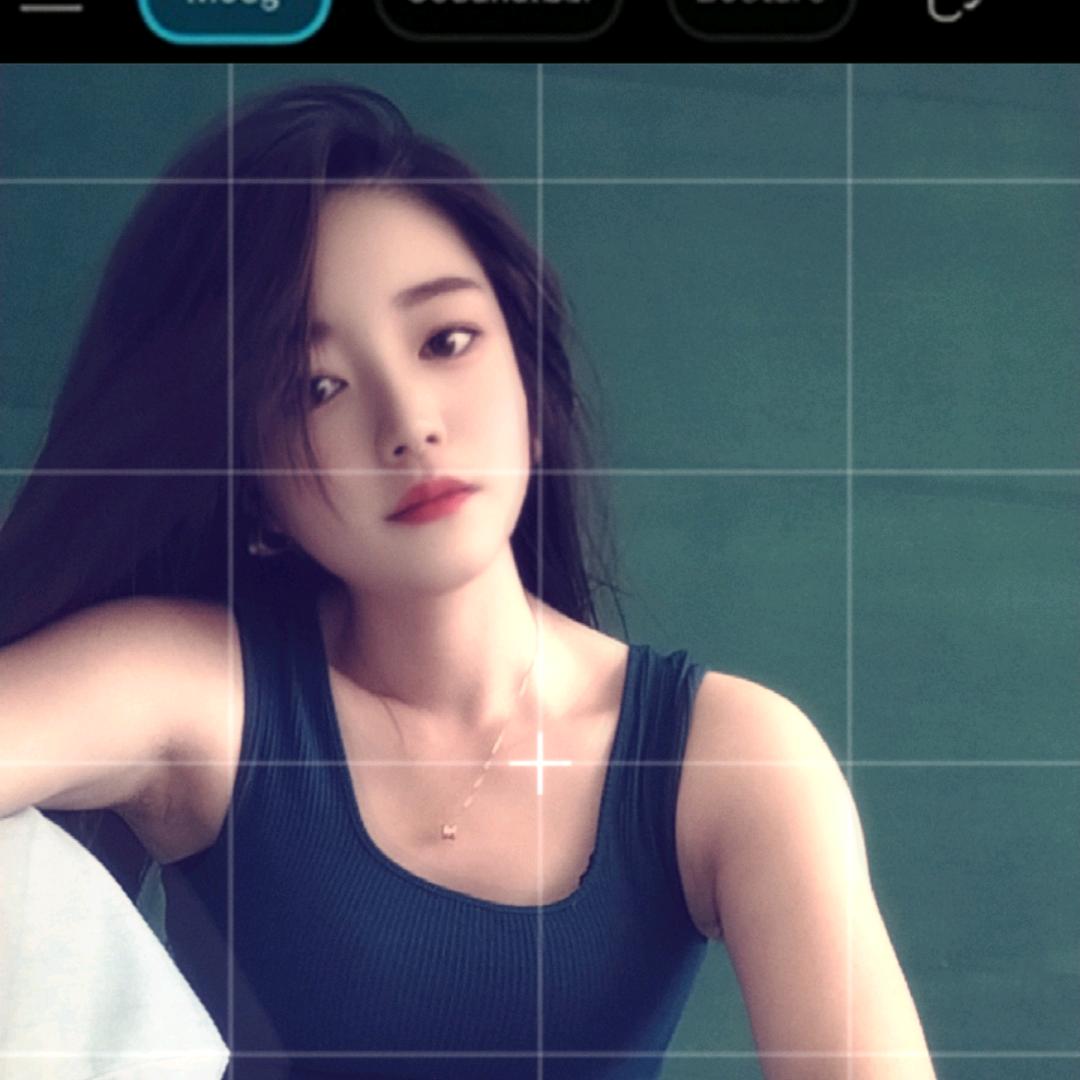Select the teal-highlighted chip in the top bar
Image resolution: width=1080 pixels, height=1080 pixels.
coord(235,14)
